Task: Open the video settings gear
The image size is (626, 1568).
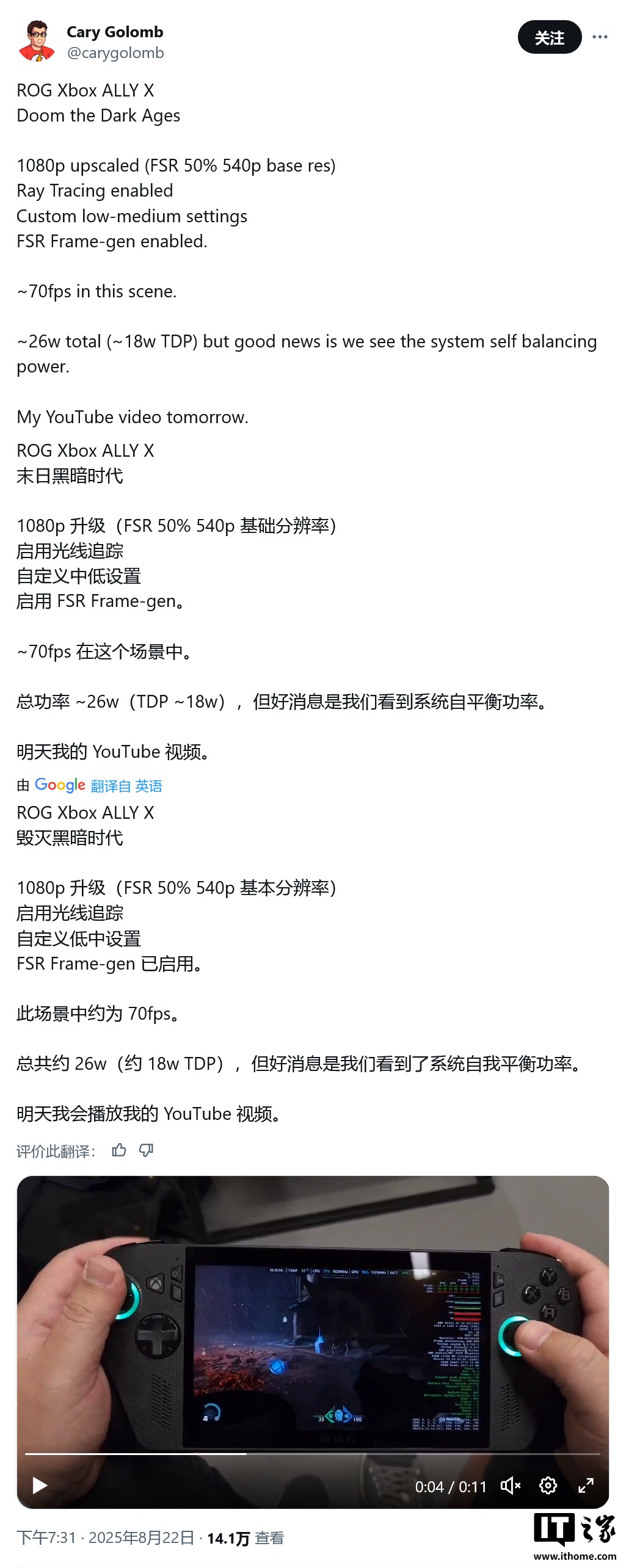Action: point(548,1486)
